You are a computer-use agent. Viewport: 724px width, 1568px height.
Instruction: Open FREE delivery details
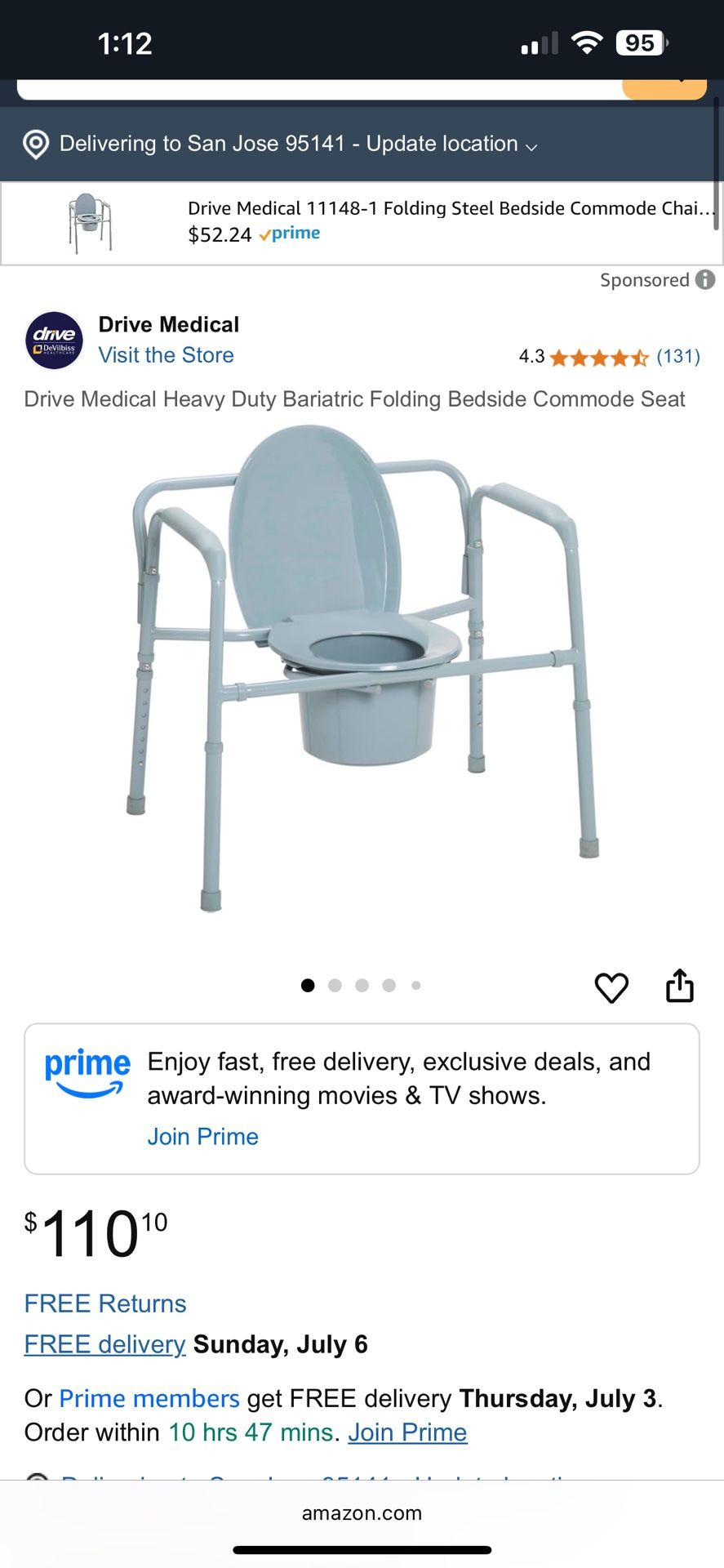coord(105,1344)
